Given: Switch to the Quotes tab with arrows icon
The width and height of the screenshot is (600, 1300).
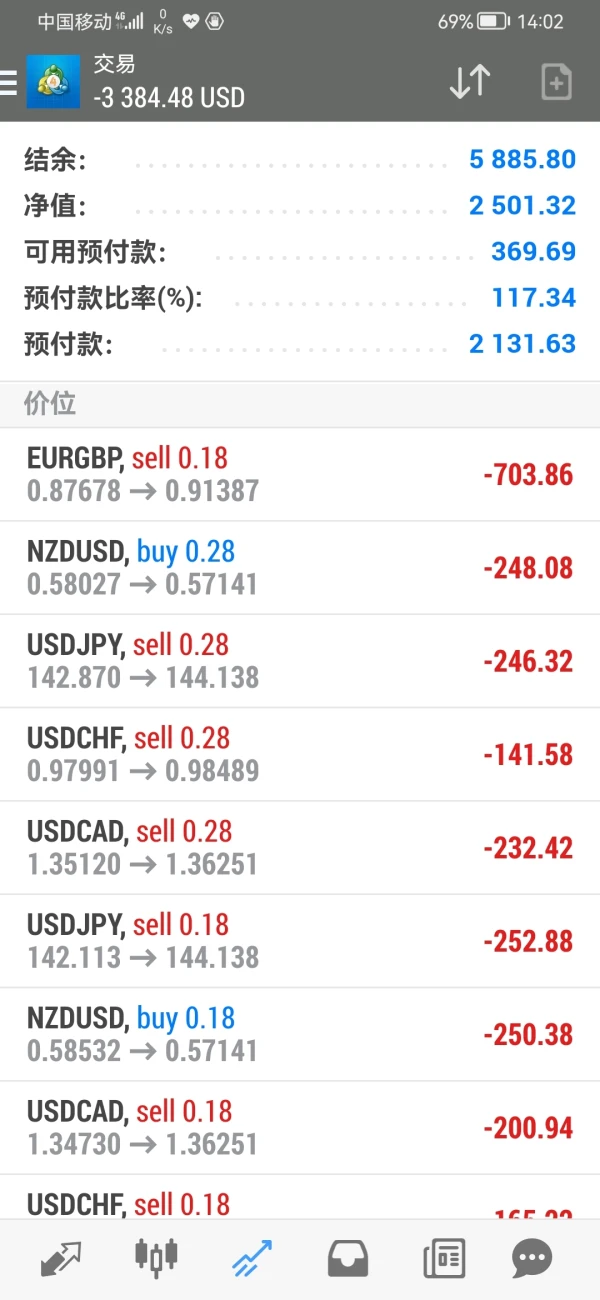Looking at the screenshot, I should 61,1258.
